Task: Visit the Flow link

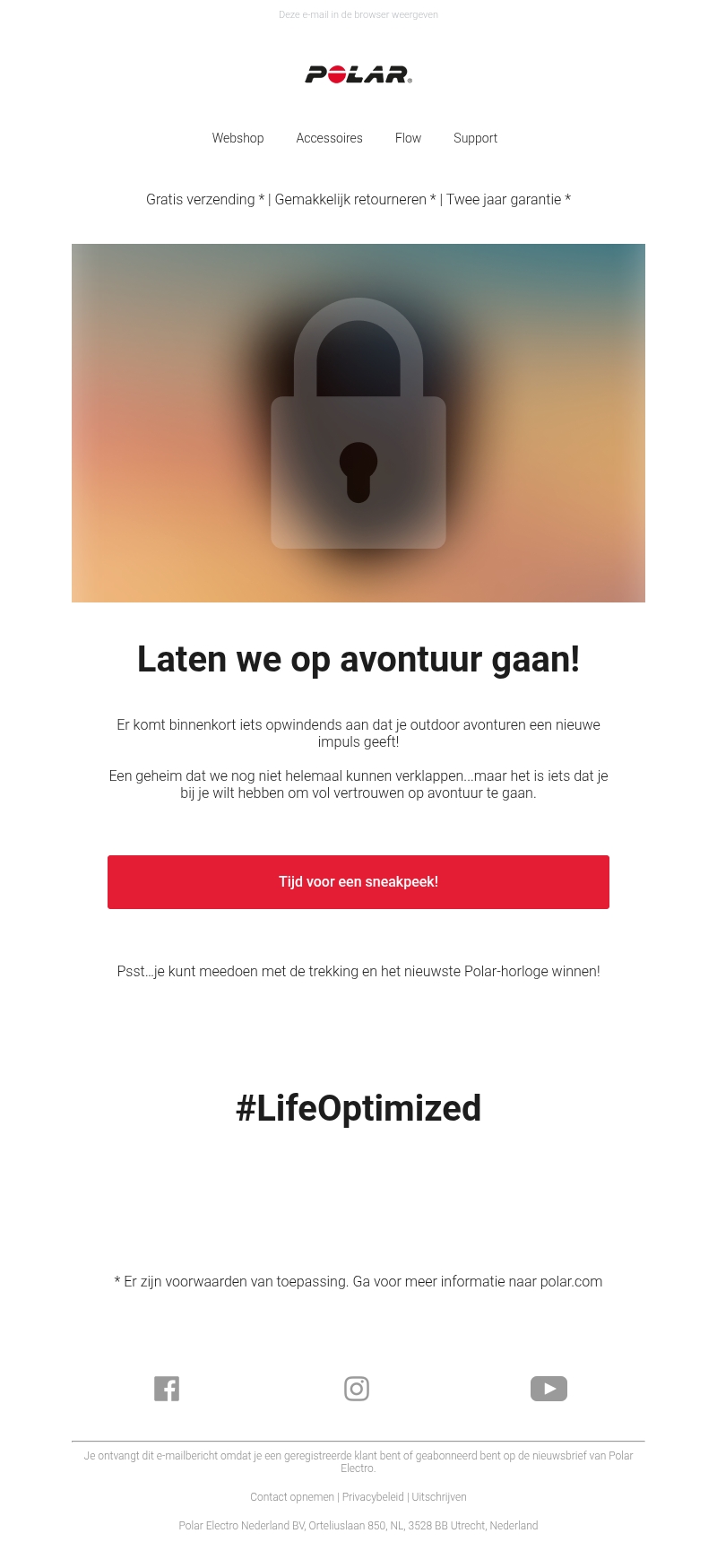Action: [408, 138]
